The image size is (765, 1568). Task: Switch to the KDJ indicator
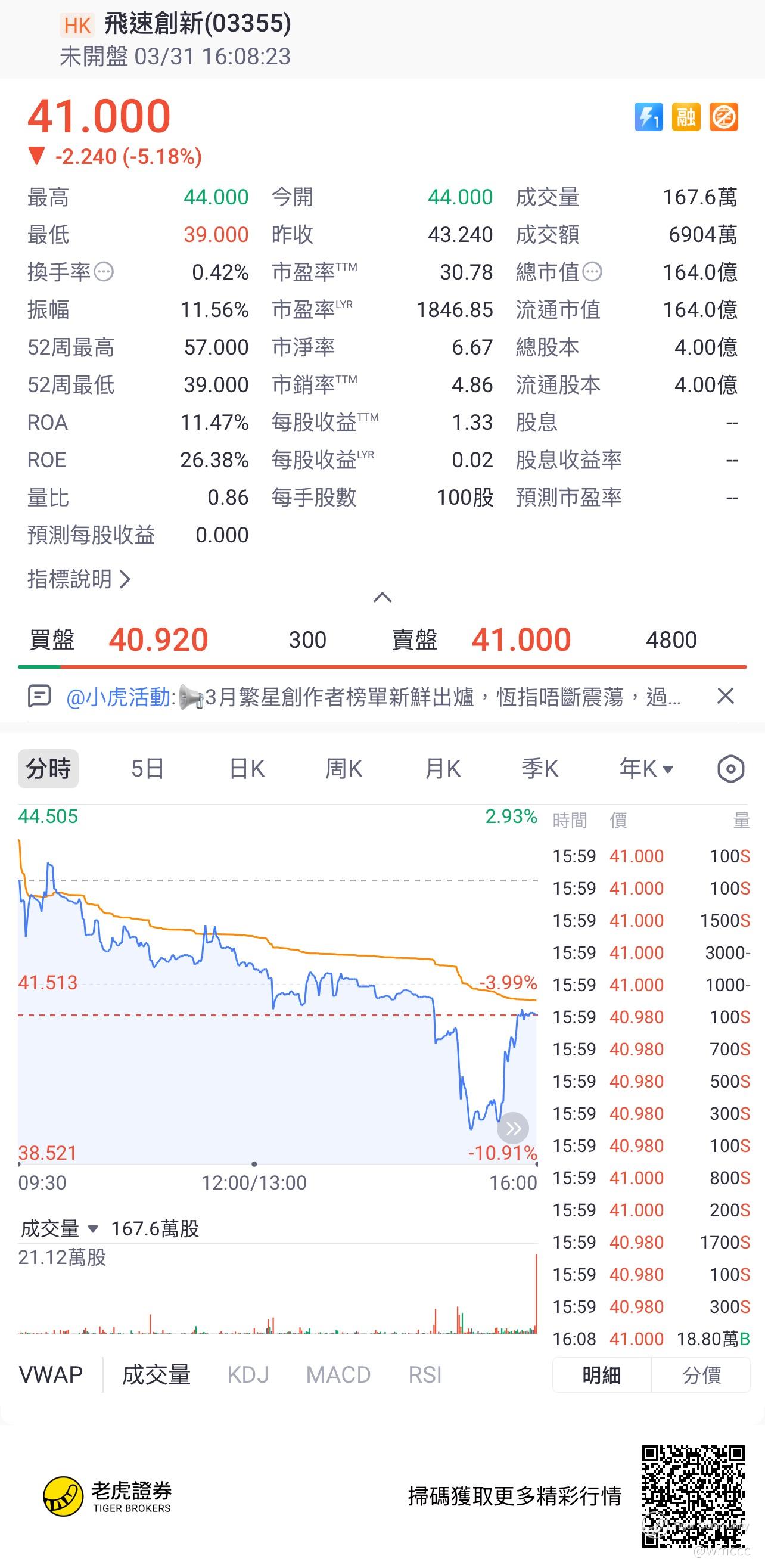pyautogui.click(x=248, y=1375)
